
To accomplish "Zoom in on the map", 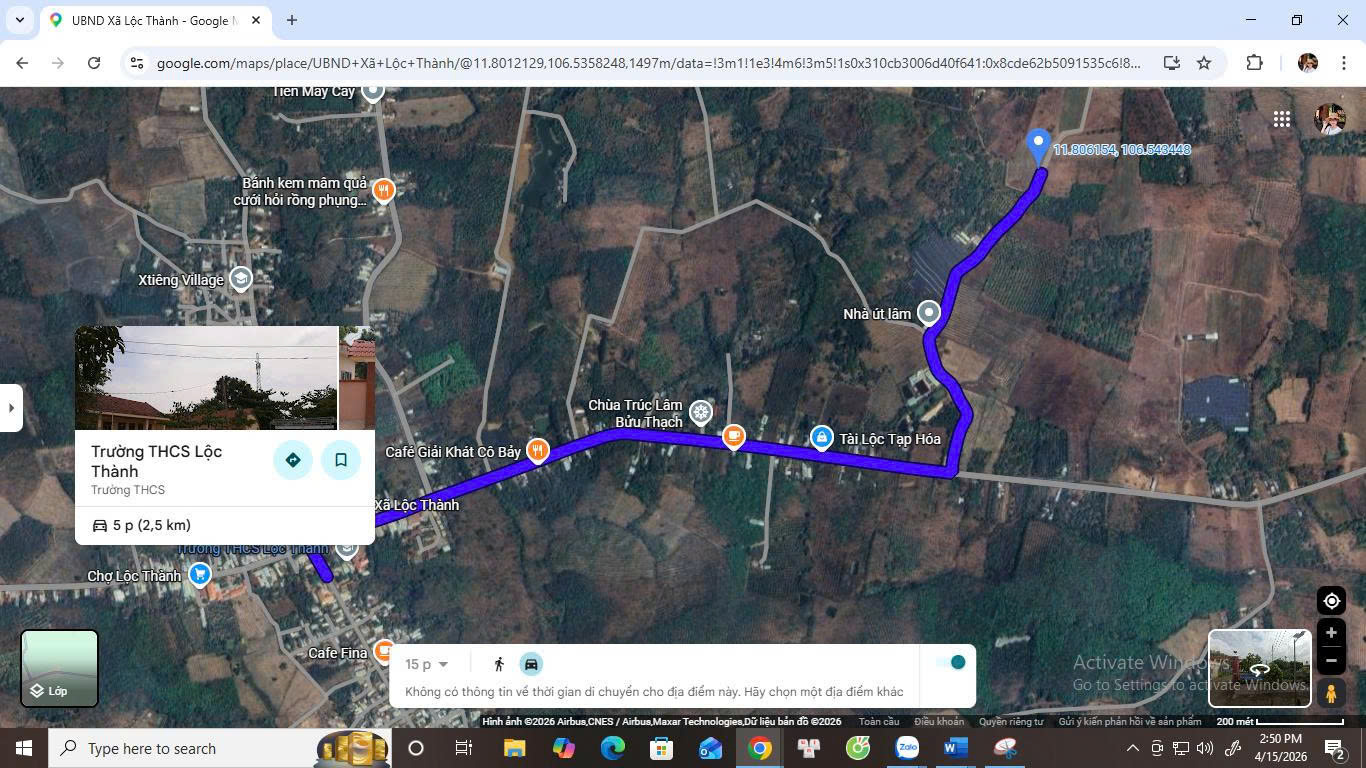I will pos(1331,633).
